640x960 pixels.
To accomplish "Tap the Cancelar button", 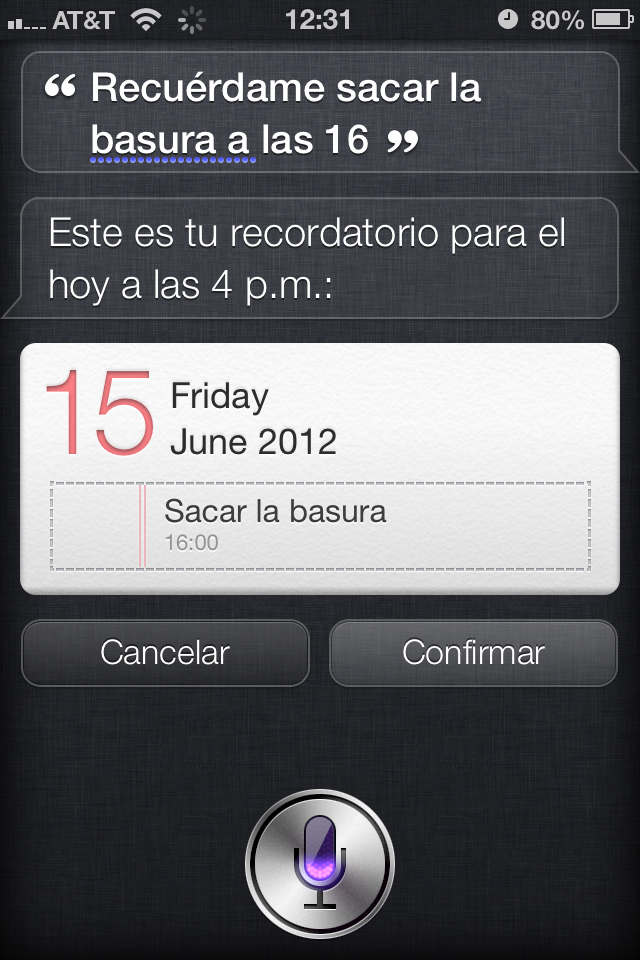I will click(165, 653).
